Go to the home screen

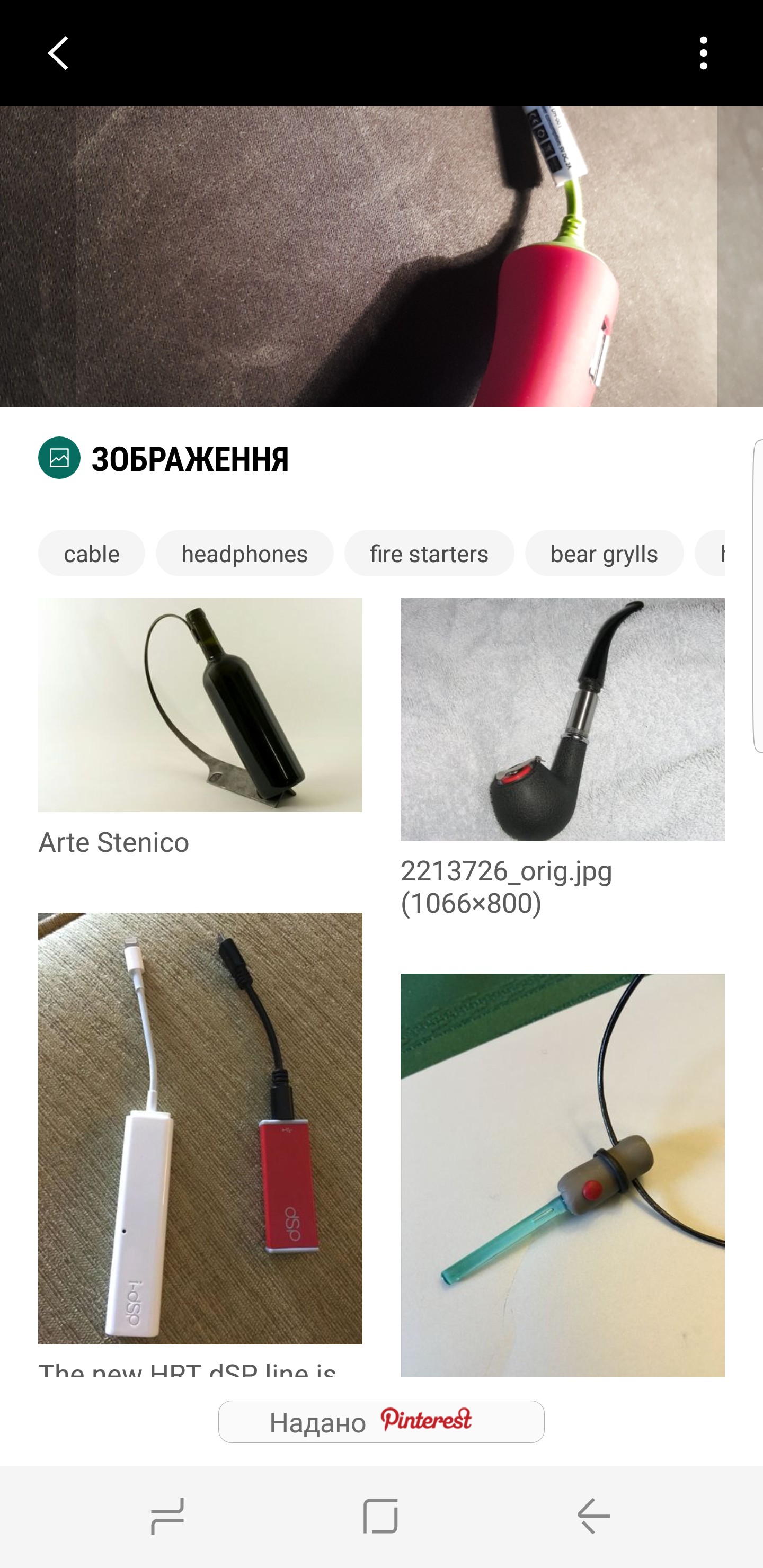click(x=380, y=1516)
